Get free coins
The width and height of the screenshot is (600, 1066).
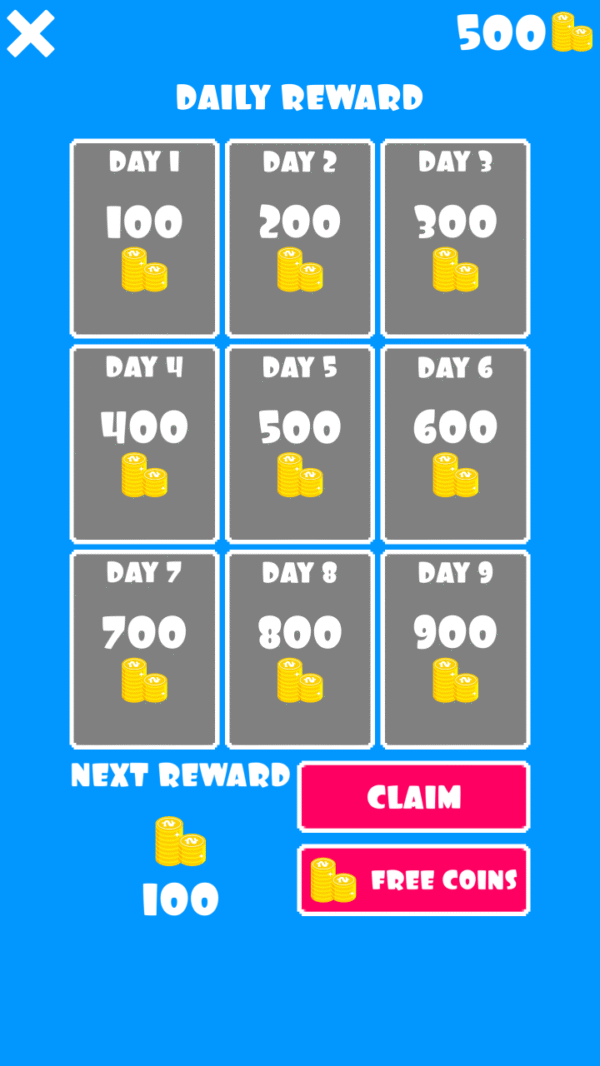(414, 880)
